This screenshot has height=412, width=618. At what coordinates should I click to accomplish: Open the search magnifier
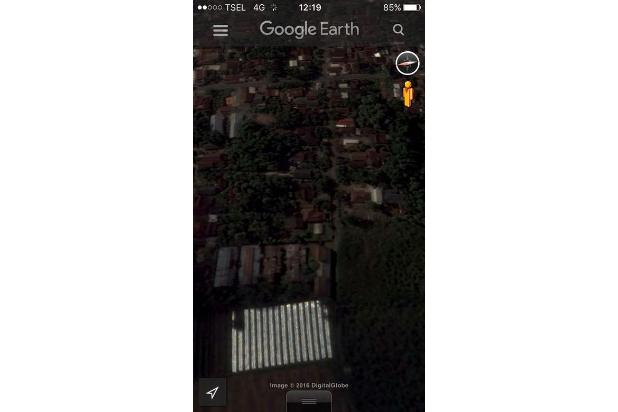[x=398, y=30]
